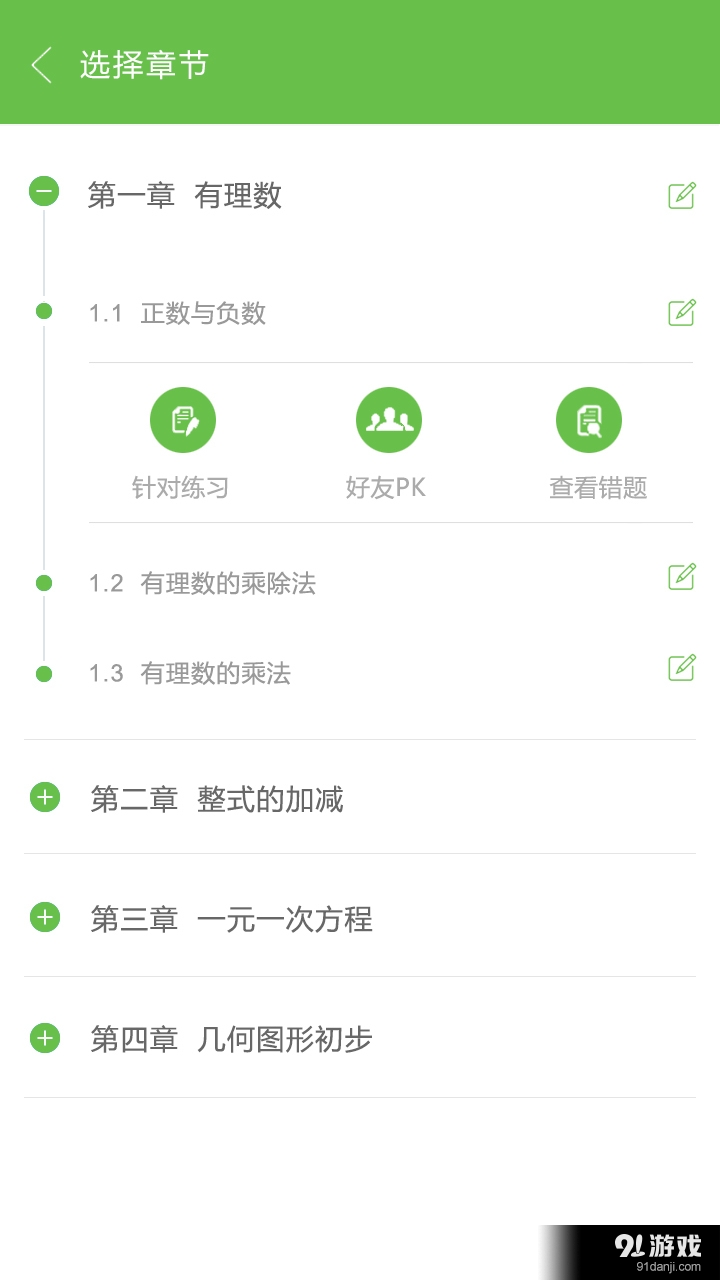
Task: Click the edit pencil next to 第一章 有理数
Action: (681, 196)
